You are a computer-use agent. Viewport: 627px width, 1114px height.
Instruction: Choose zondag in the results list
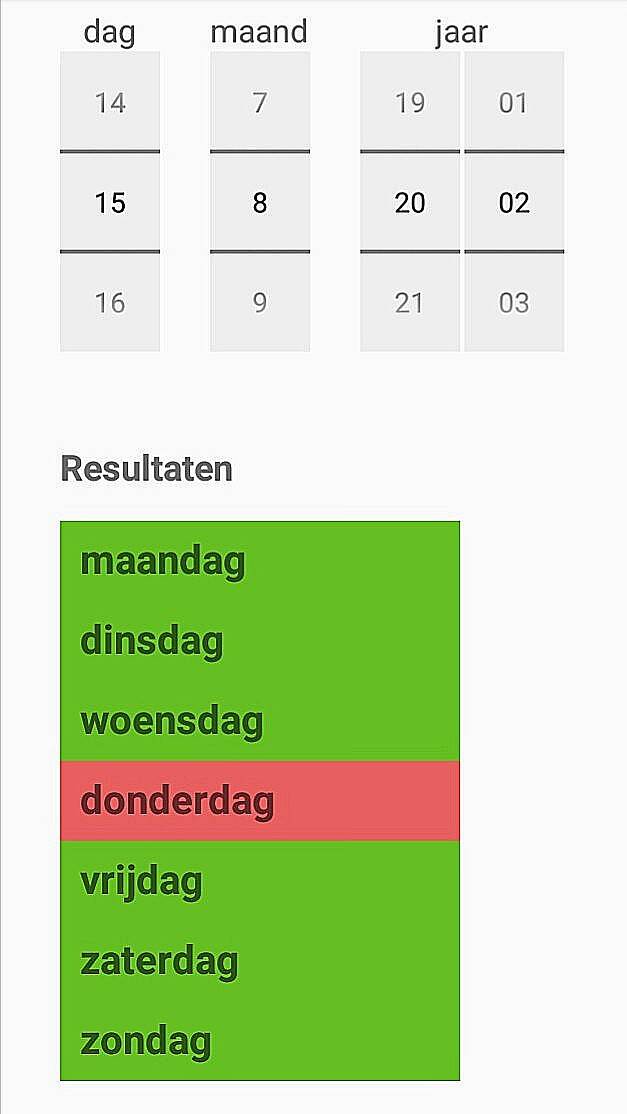point(260,1041)
